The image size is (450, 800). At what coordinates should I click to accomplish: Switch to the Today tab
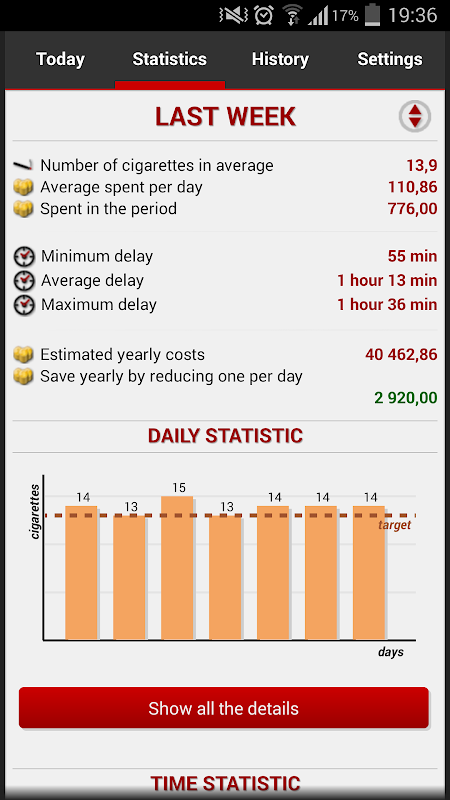click(x=60, y=59)
